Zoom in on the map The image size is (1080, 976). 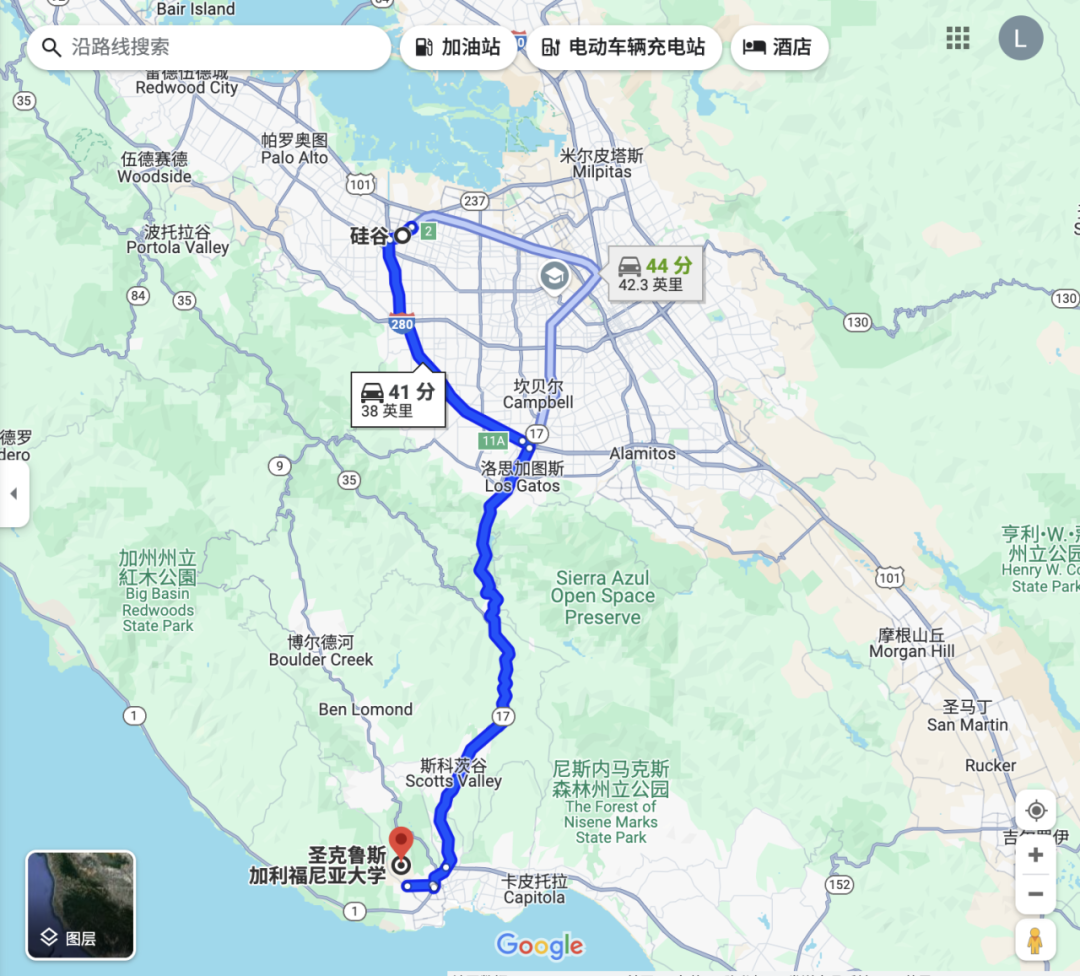[x=1036, y=855]
